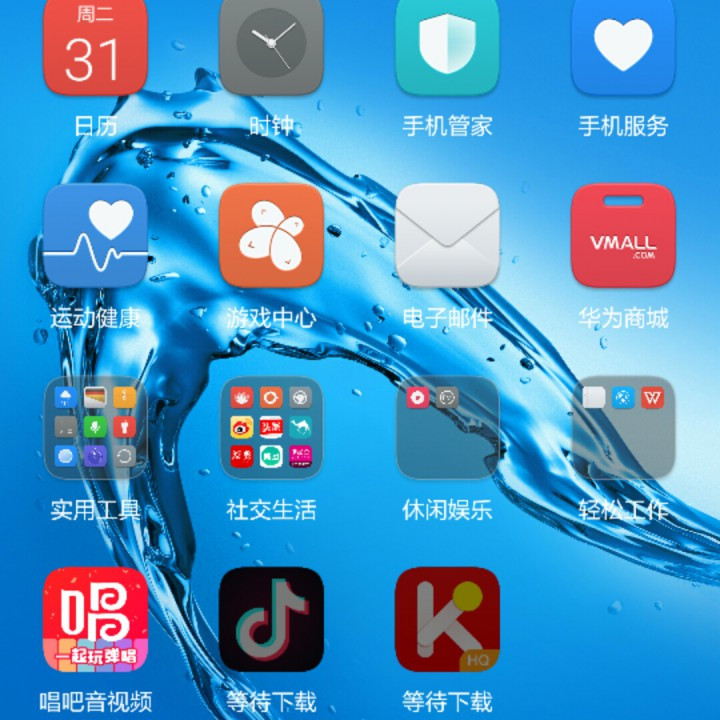Tap the TikTok icon waiting to download
This screenshot has height=720, width=720.
click(x=271, y=620)
